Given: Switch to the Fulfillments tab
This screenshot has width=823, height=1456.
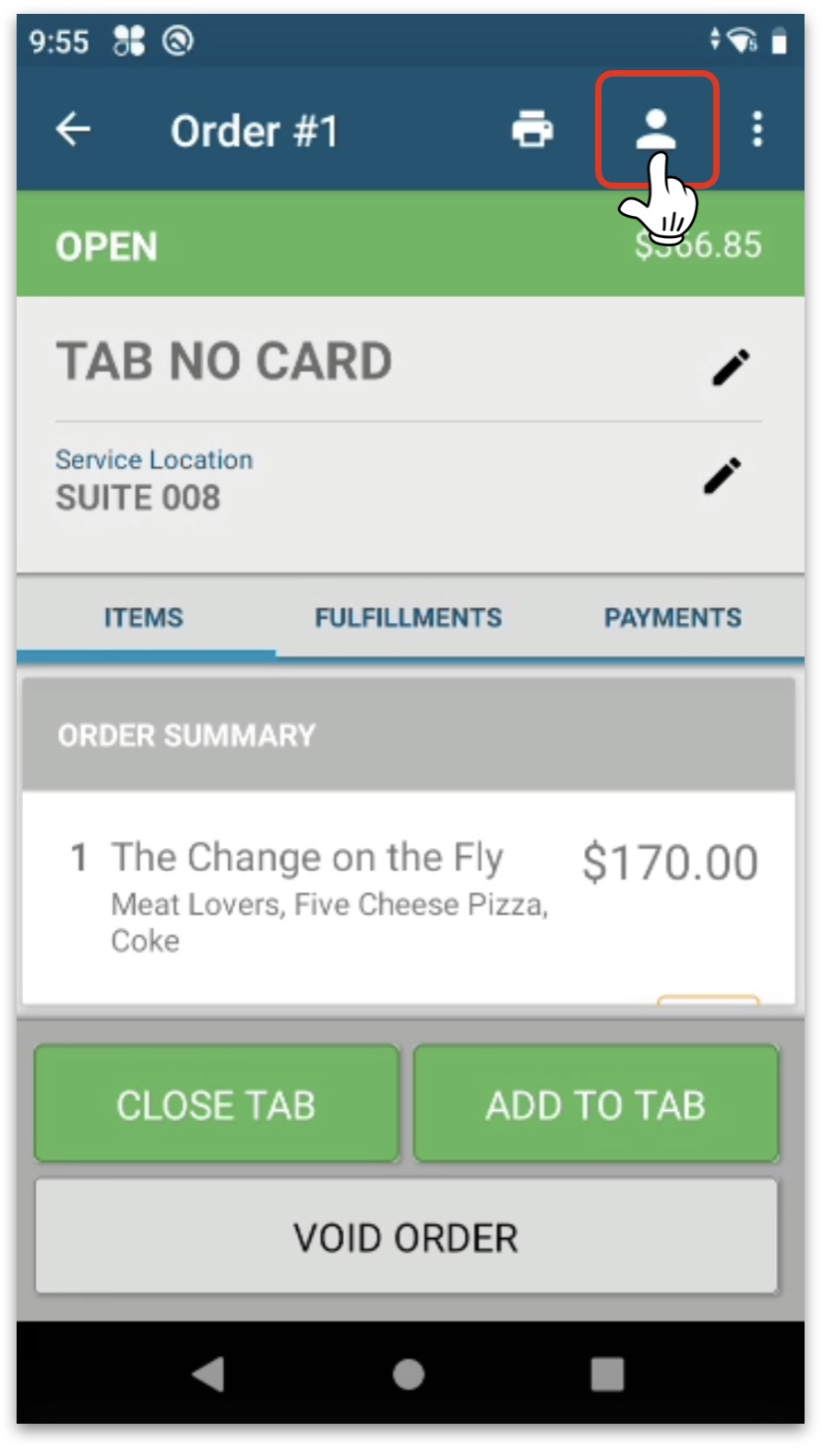Looking at the screenshot, I should [x=409, y=617].
